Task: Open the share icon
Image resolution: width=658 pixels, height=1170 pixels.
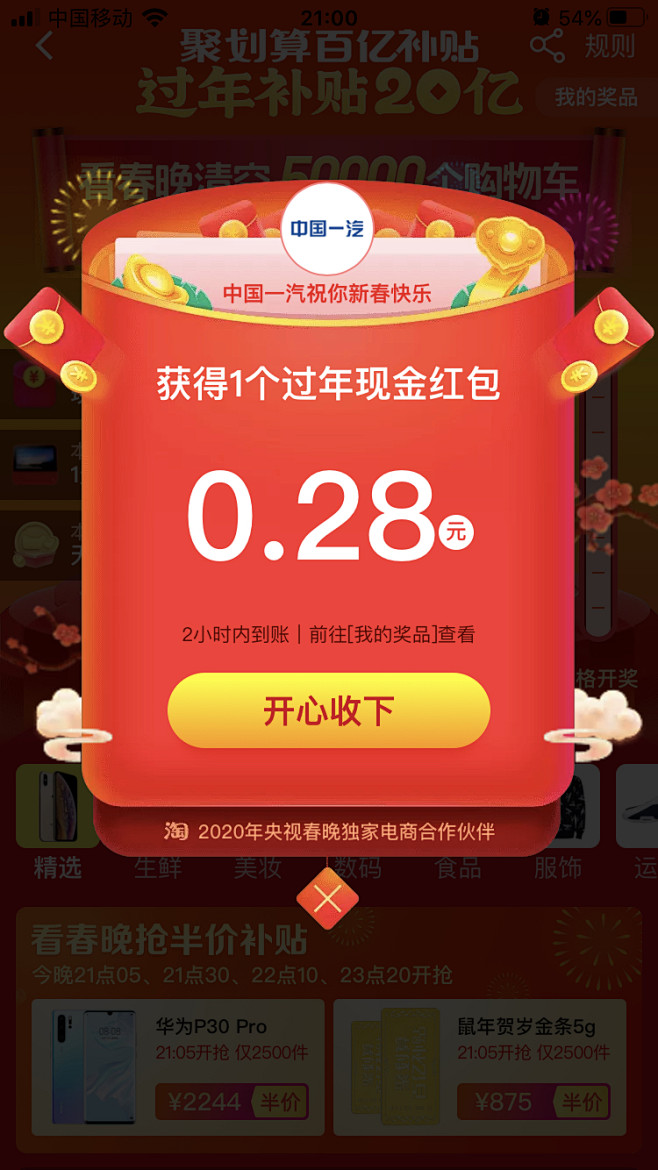Action: [x=546, y=45]
